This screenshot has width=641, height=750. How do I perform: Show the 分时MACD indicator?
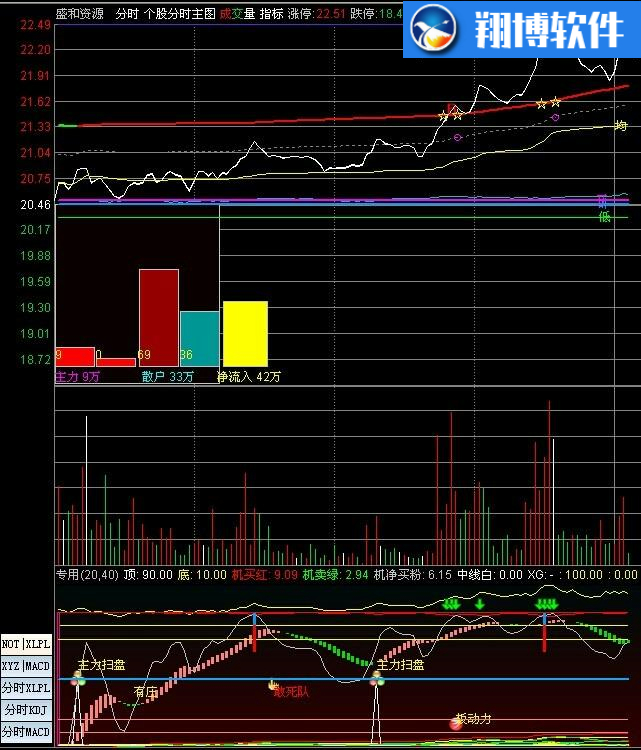tap(26, 732)
